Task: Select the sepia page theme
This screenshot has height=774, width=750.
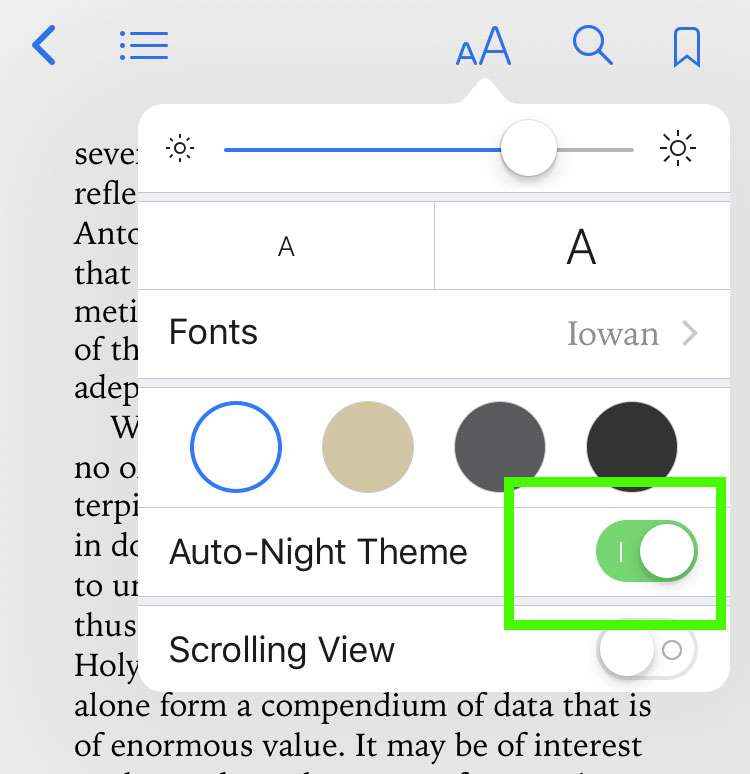Action: pyautogui.click(x=368, y=447)
